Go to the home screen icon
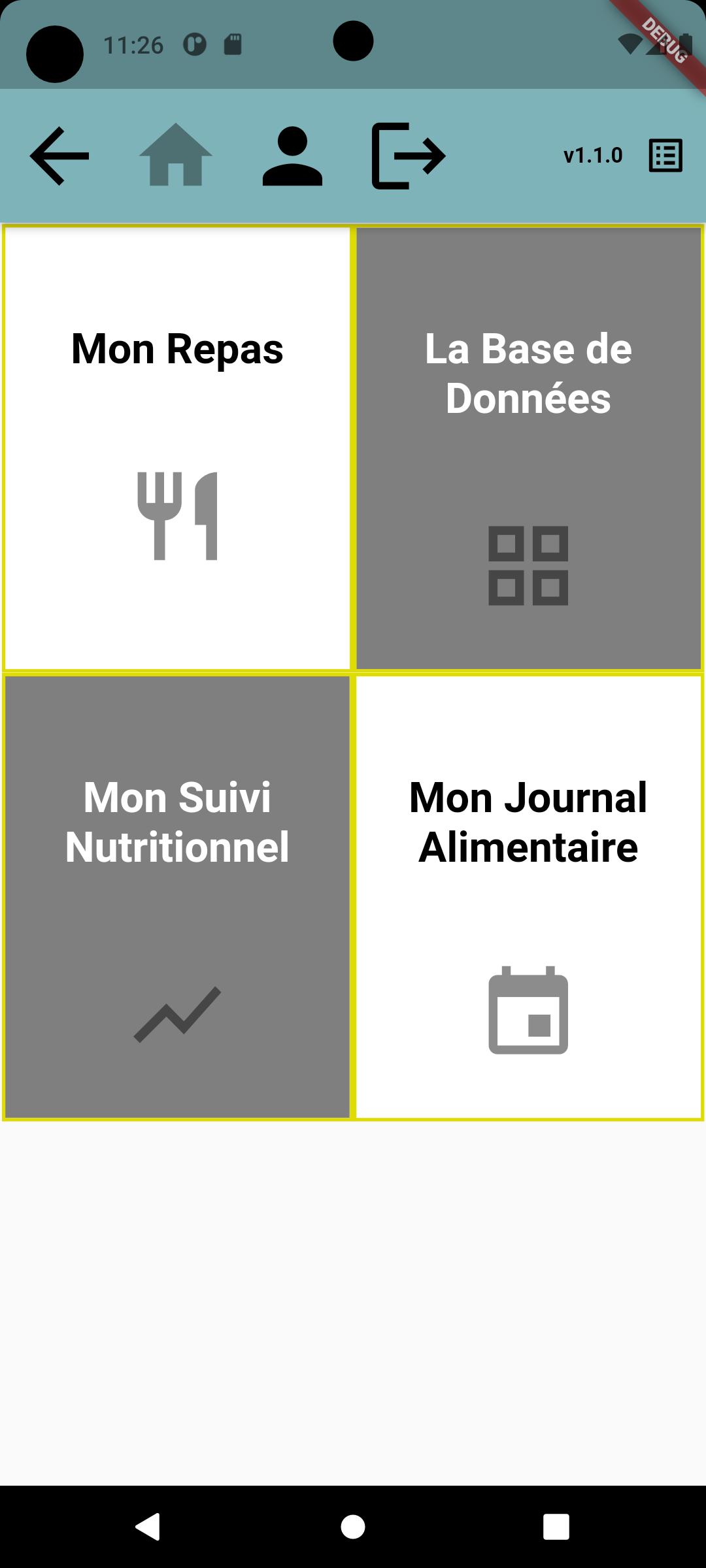Image resolution: width=706 pixels, height=1568 pixels. coord(176,155)
